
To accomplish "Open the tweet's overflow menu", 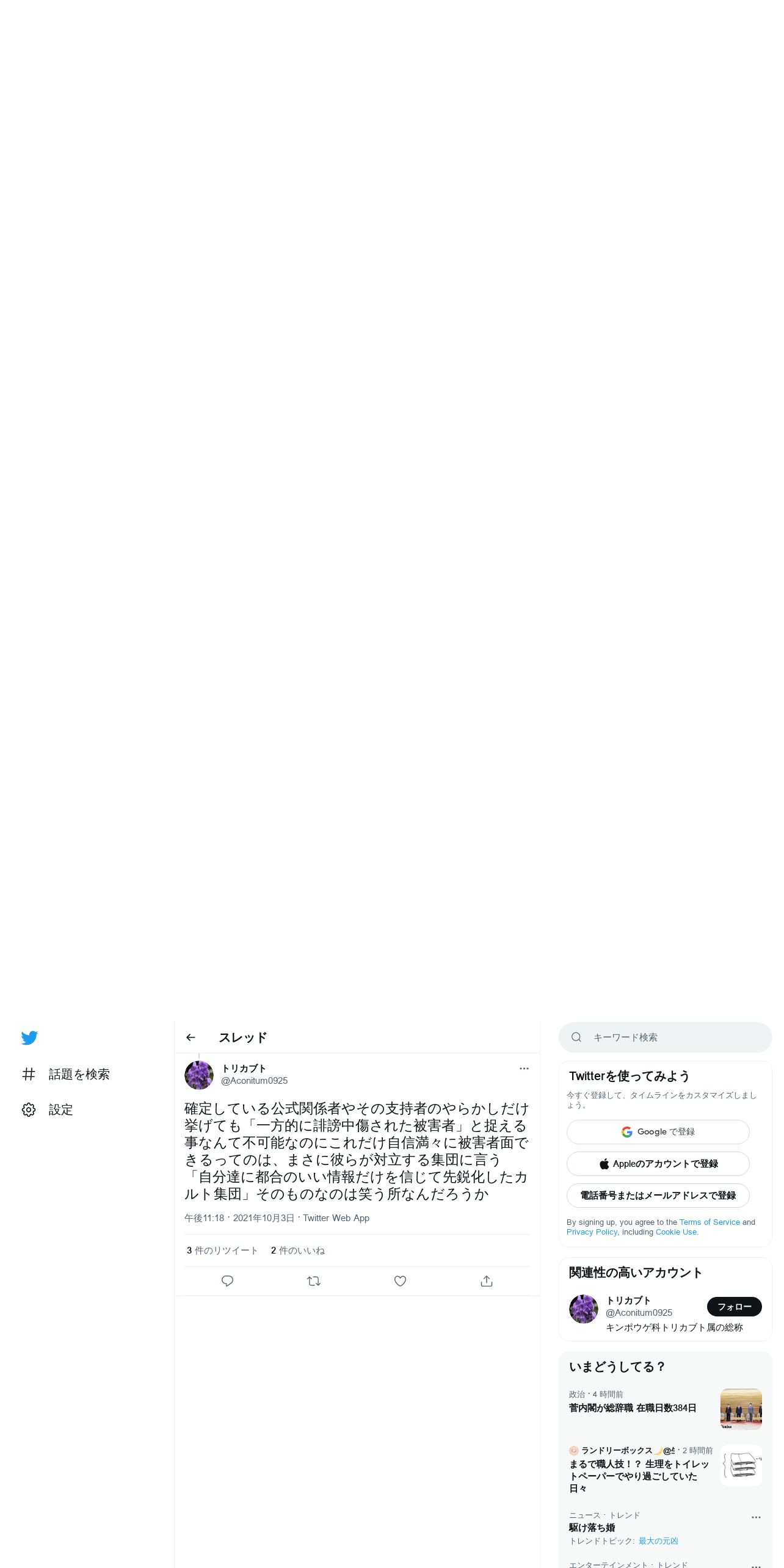I will pyautogui.click(x=524, y=1069).
